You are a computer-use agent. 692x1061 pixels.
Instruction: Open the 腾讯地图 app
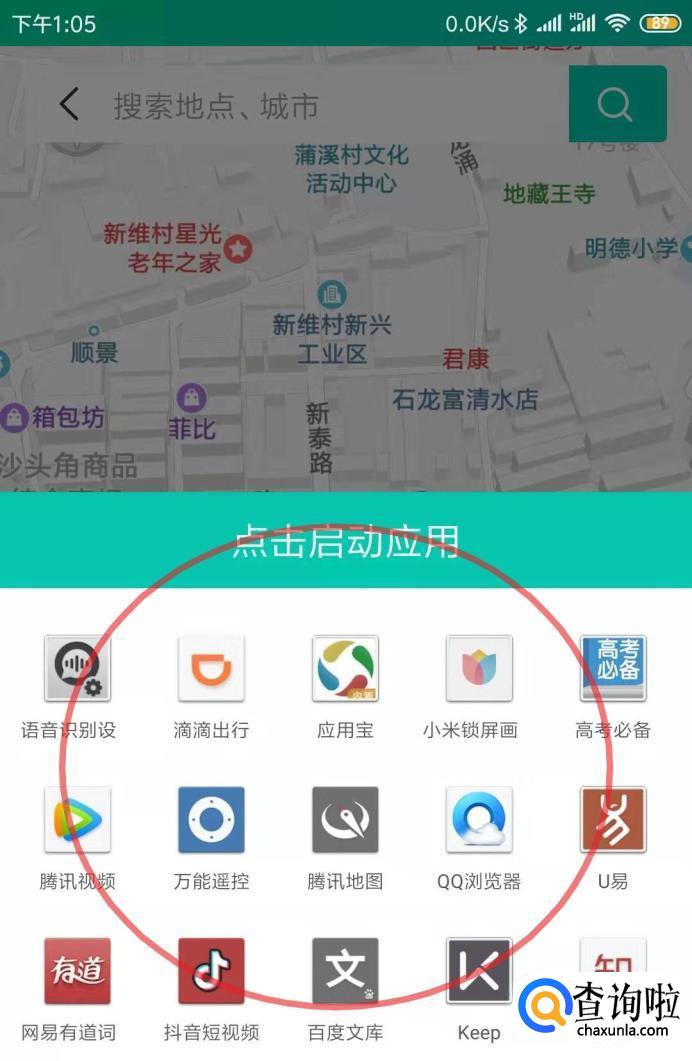click(345, 820)
